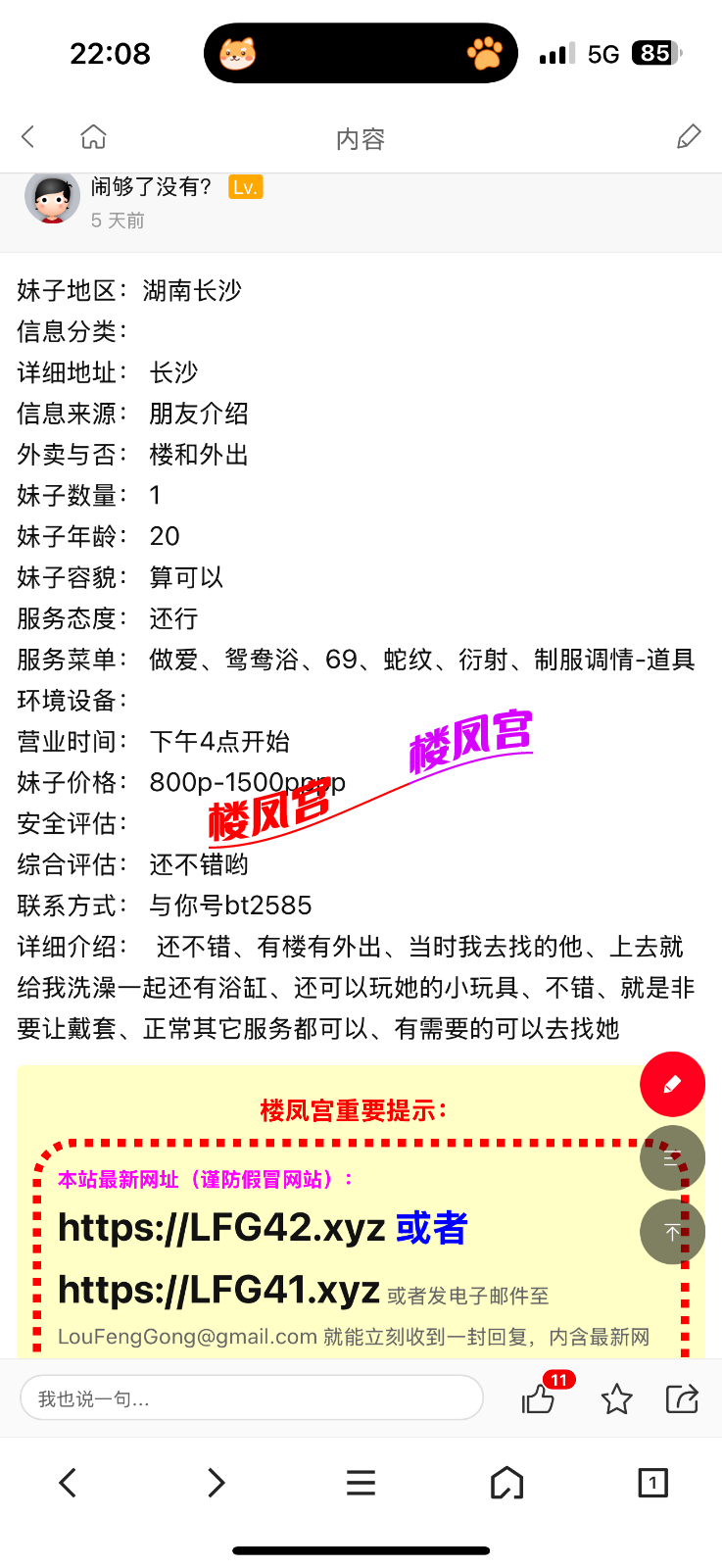This screenshot has width=722, height=1568.
Task: Go to the previous page in the browser toolbar
Action: (68, 1483)
